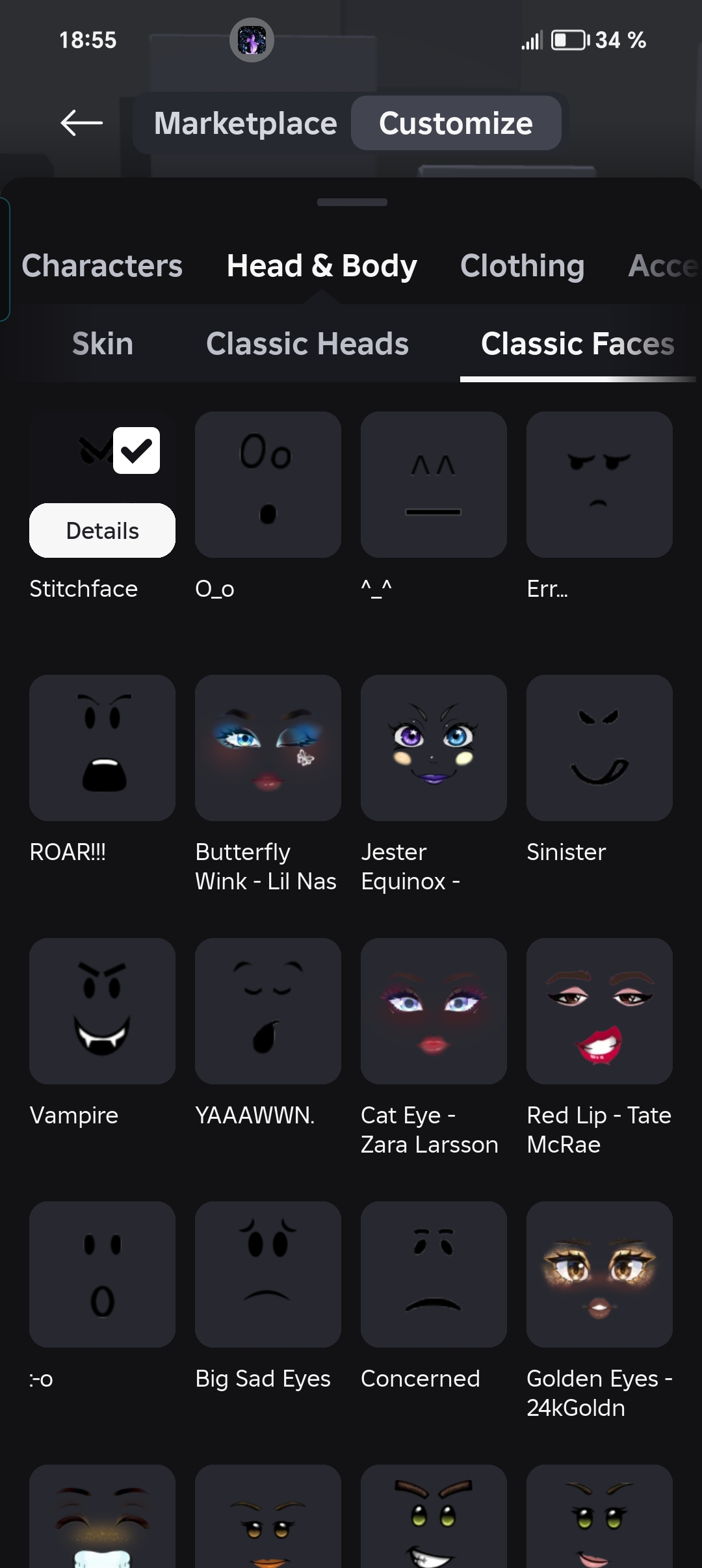
Task: Uncheck the equipped Stitchface face
Action: [136, 451]
